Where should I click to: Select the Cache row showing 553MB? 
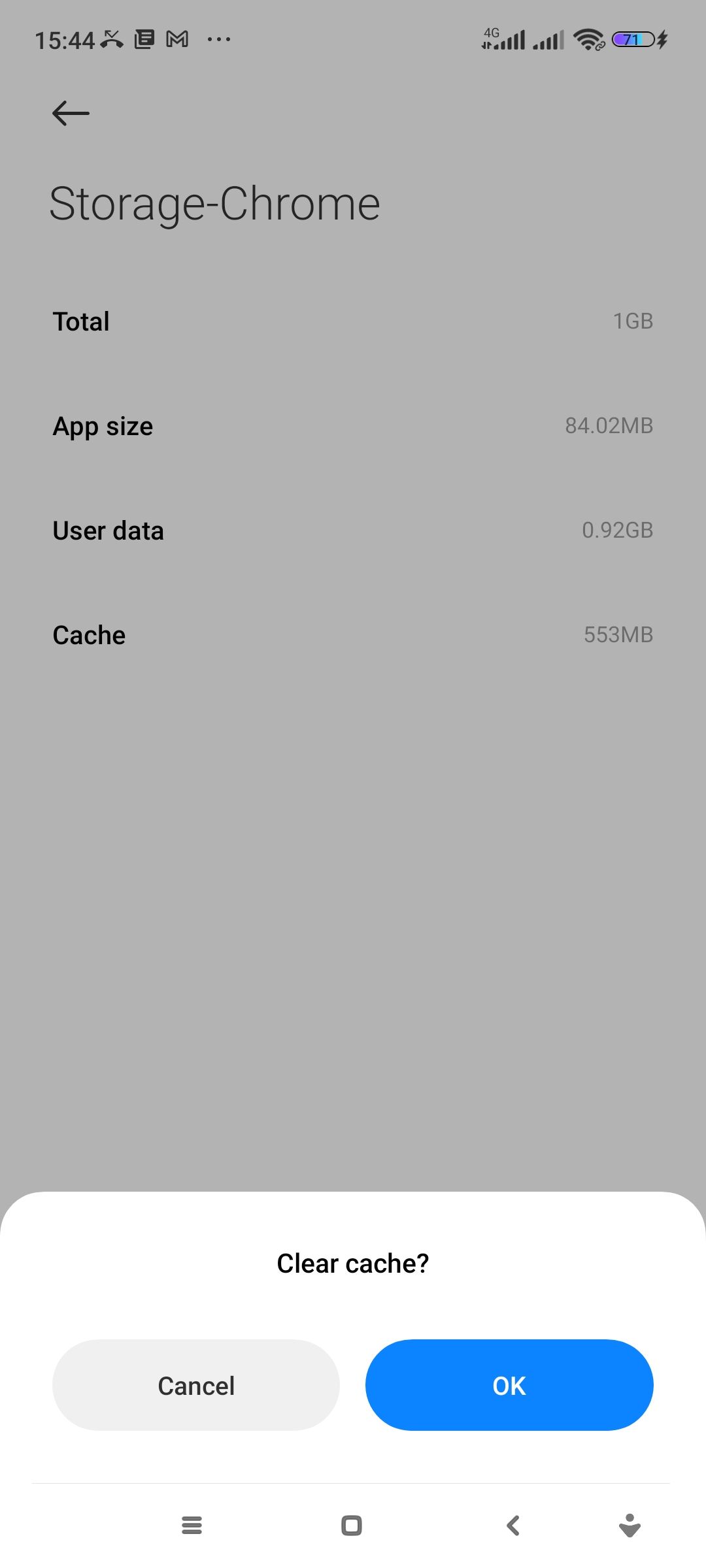pos(353,634)
